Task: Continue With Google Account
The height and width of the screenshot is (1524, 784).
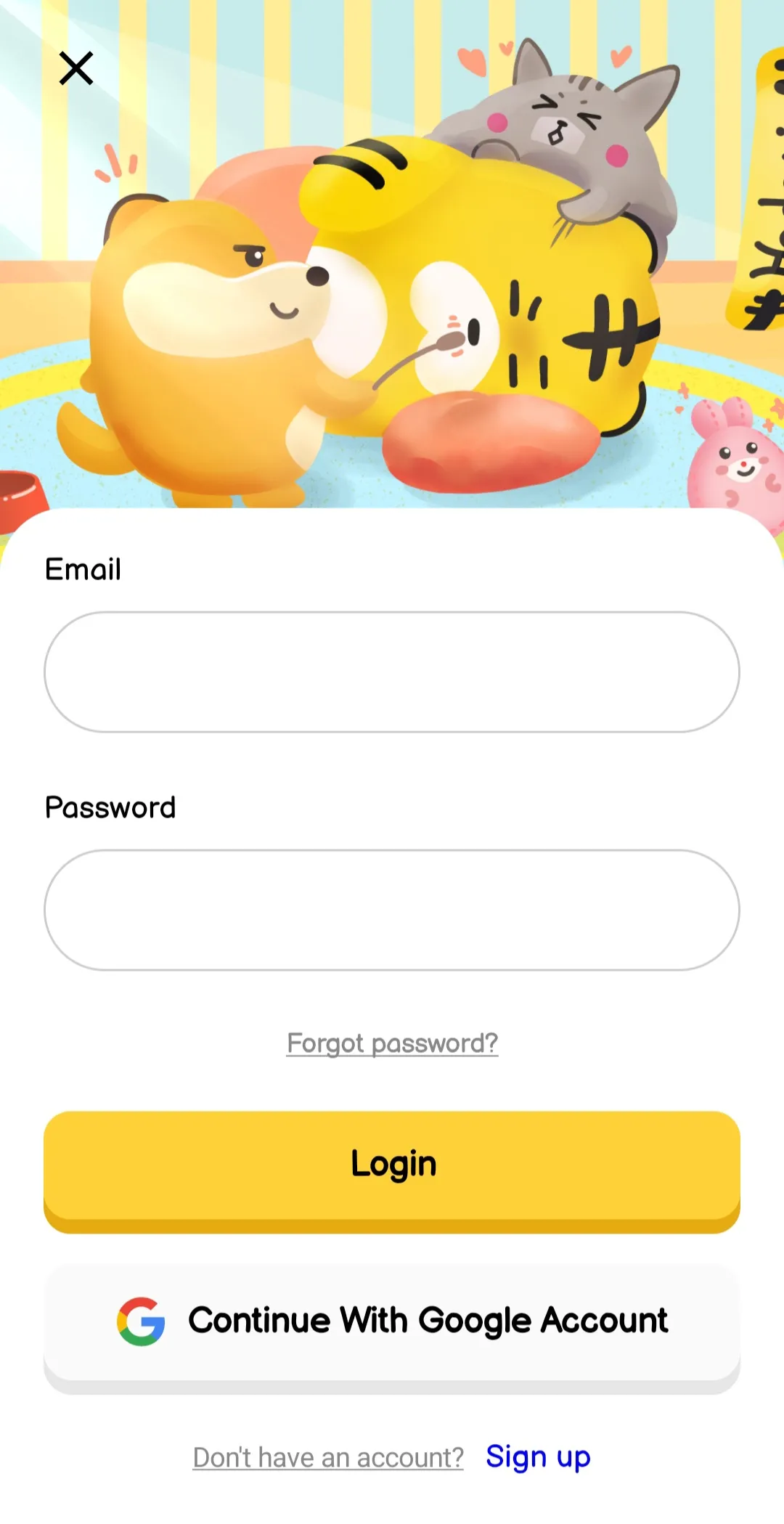Action: click(392, 1321)
